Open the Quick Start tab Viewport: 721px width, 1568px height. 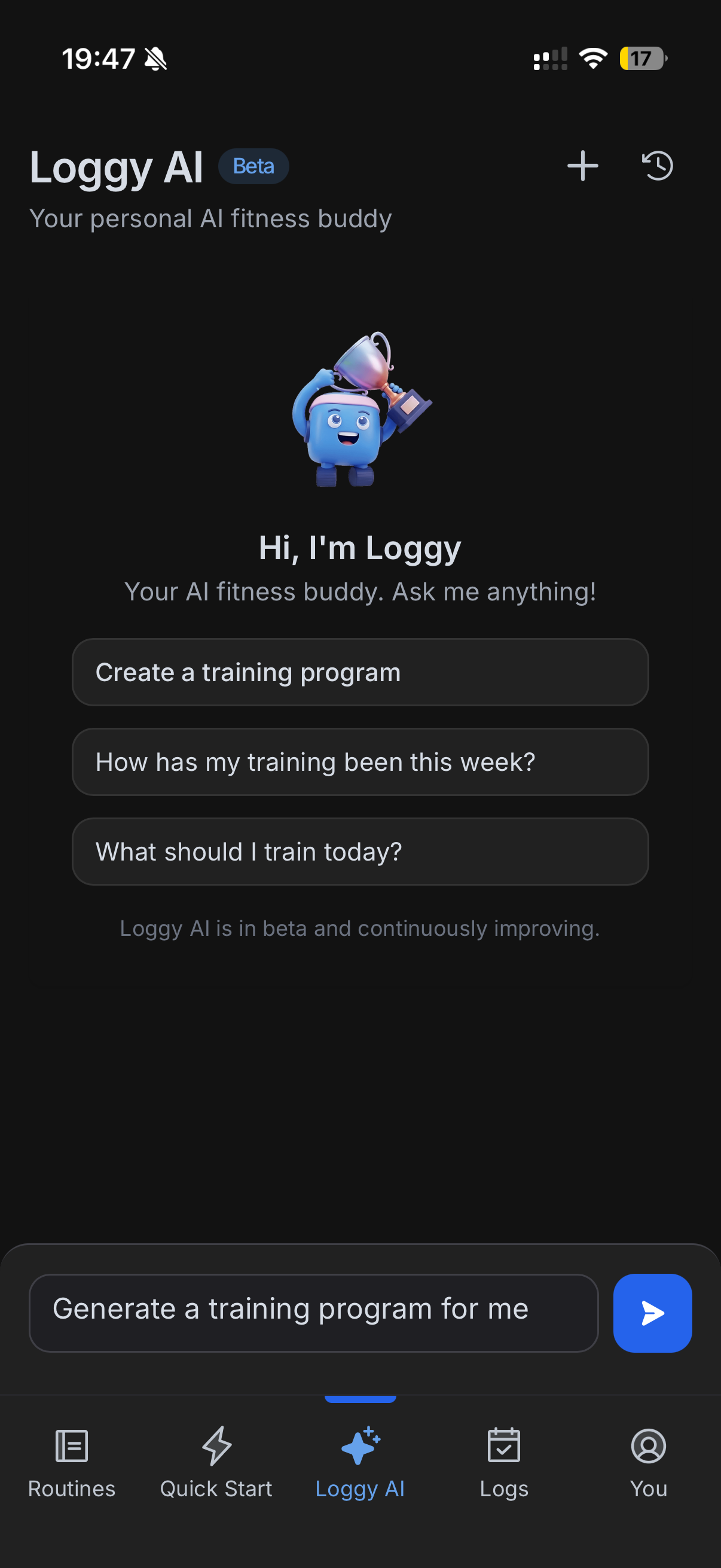[216, 1461]
